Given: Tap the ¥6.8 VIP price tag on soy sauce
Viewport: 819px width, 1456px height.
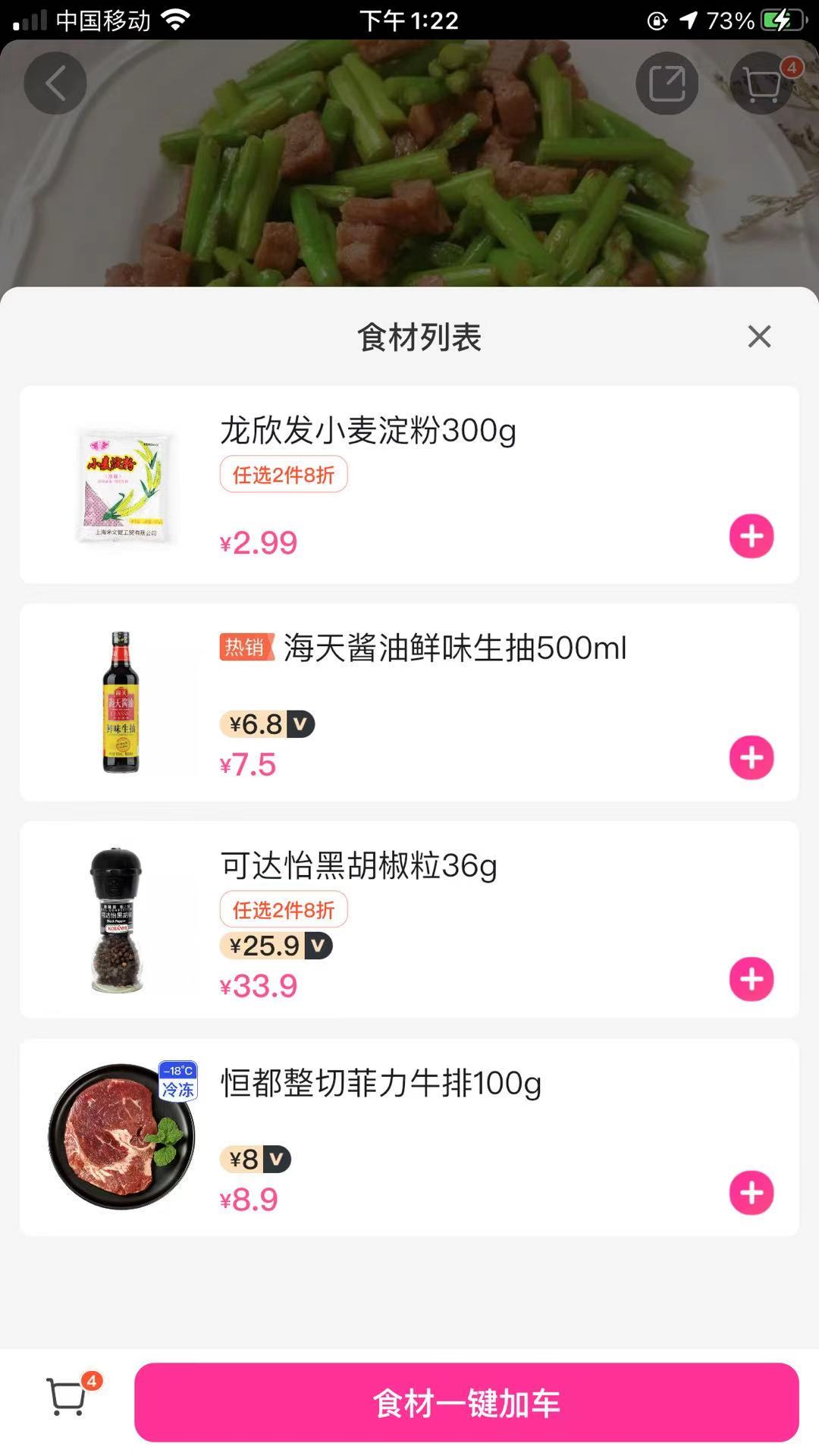Looking at the screenshot, I should point(268,723).
